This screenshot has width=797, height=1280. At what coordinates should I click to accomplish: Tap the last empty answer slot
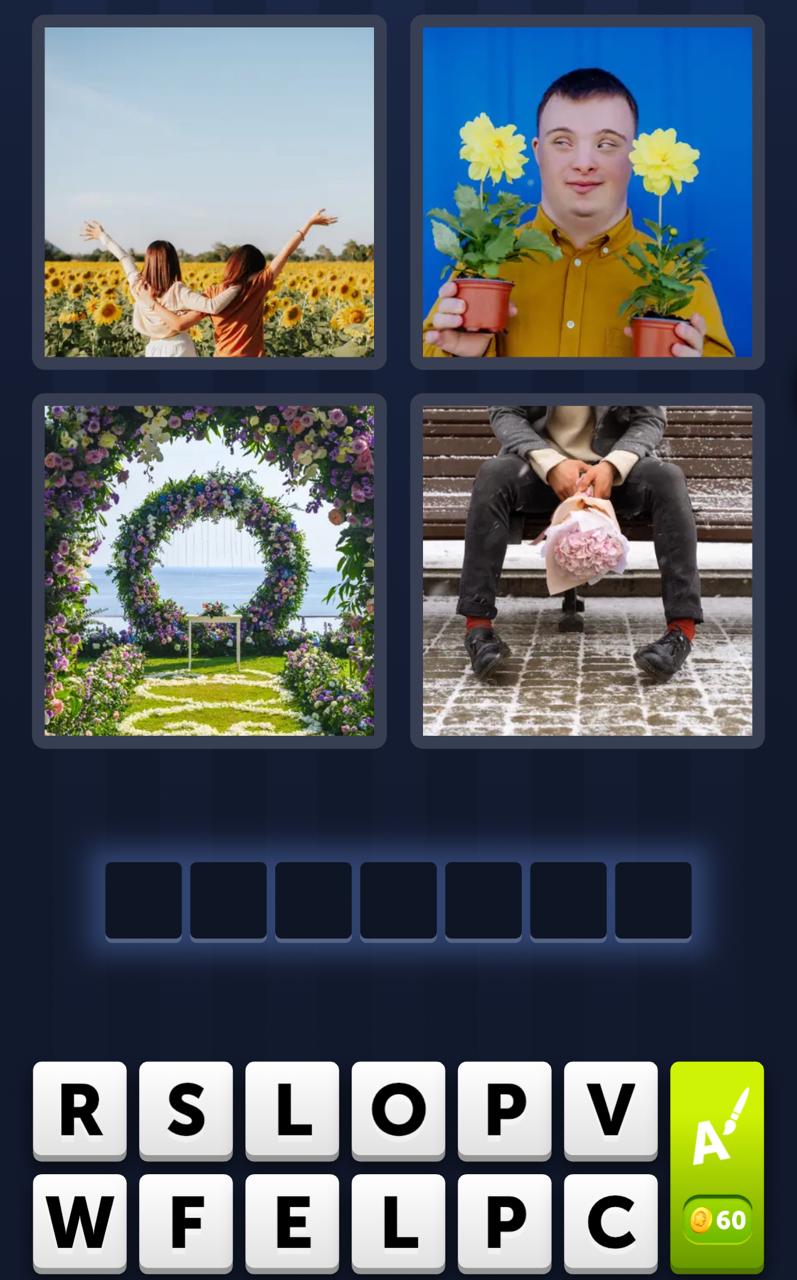[x=653, y=899]
